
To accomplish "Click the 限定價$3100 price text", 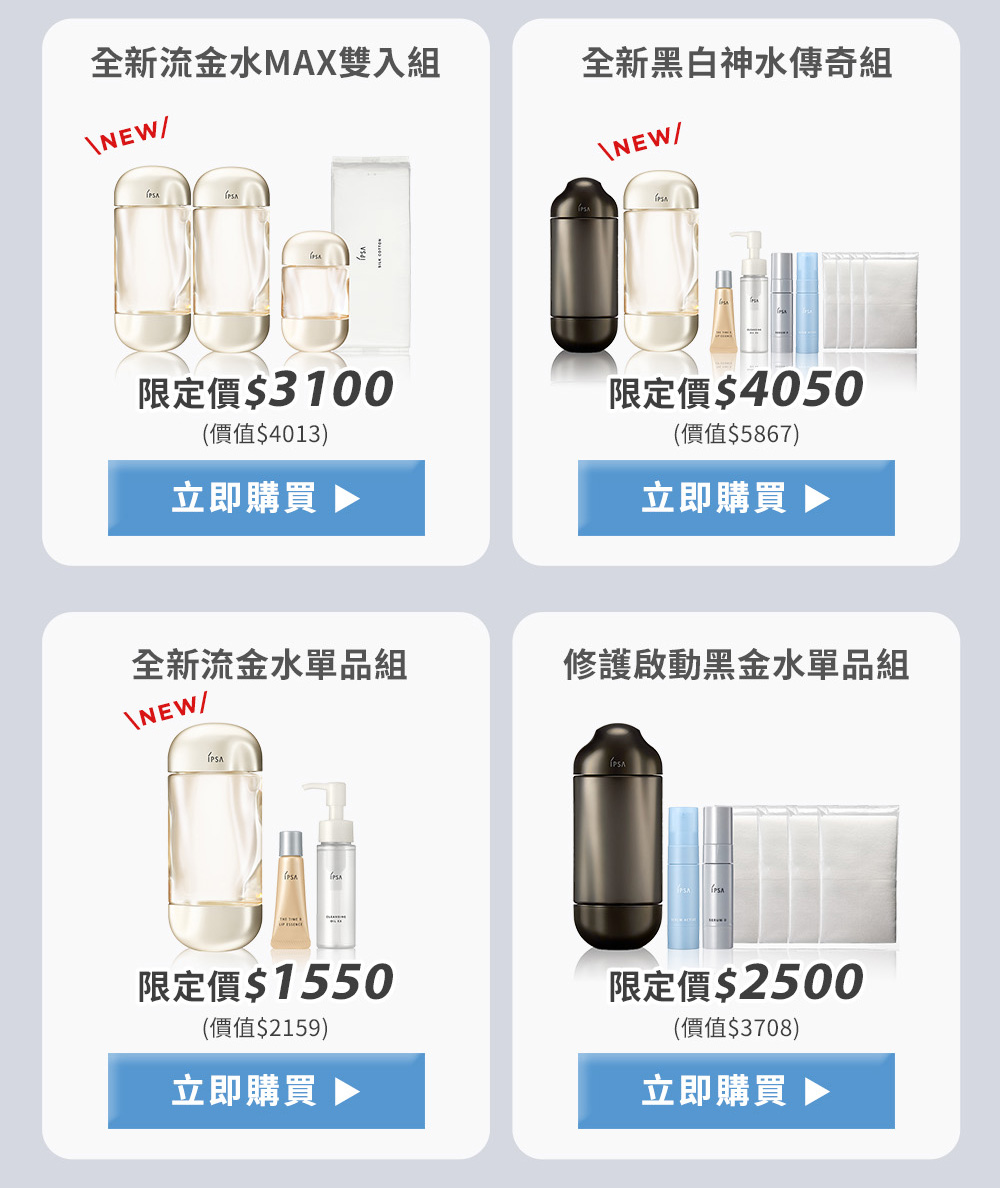I will point(266,394).
